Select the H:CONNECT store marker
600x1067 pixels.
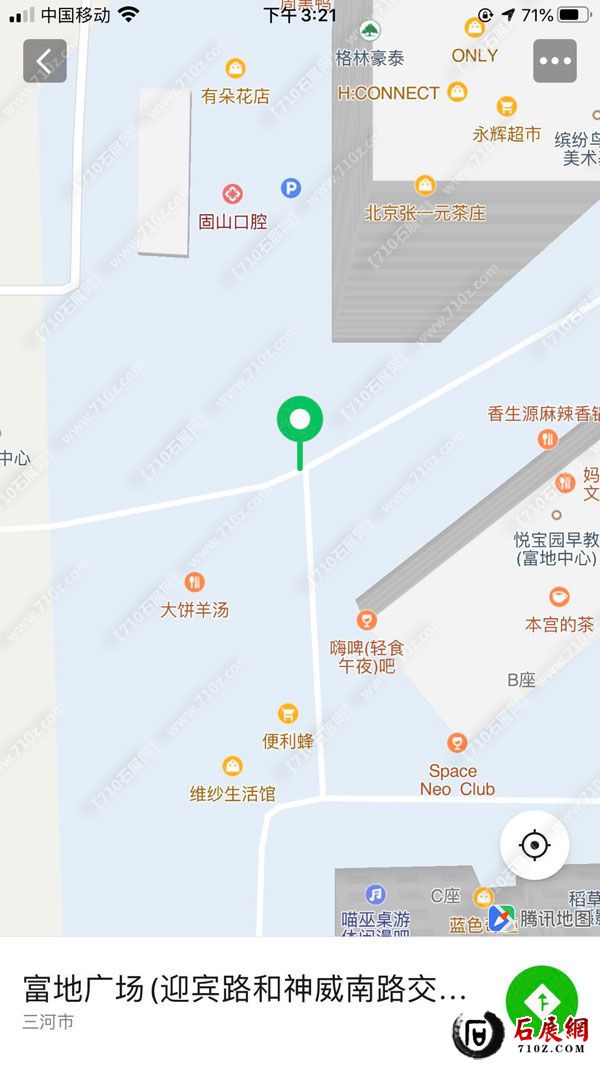[x=457, y=92]
